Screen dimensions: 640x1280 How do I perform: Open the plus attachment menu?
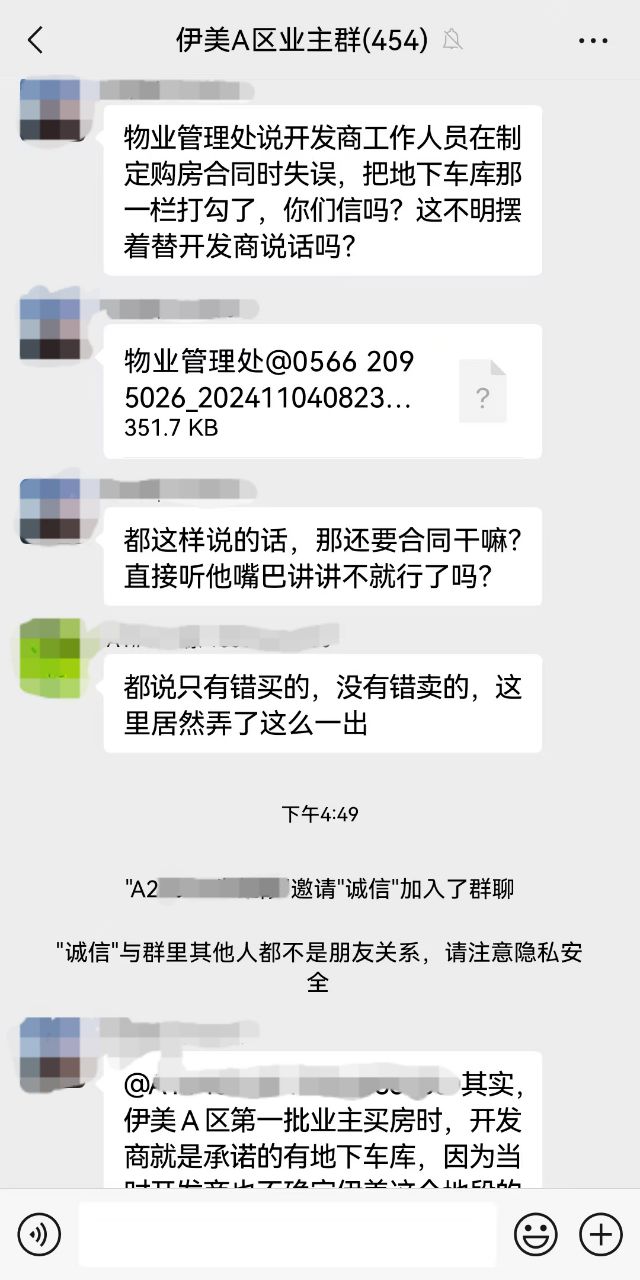601,1235
